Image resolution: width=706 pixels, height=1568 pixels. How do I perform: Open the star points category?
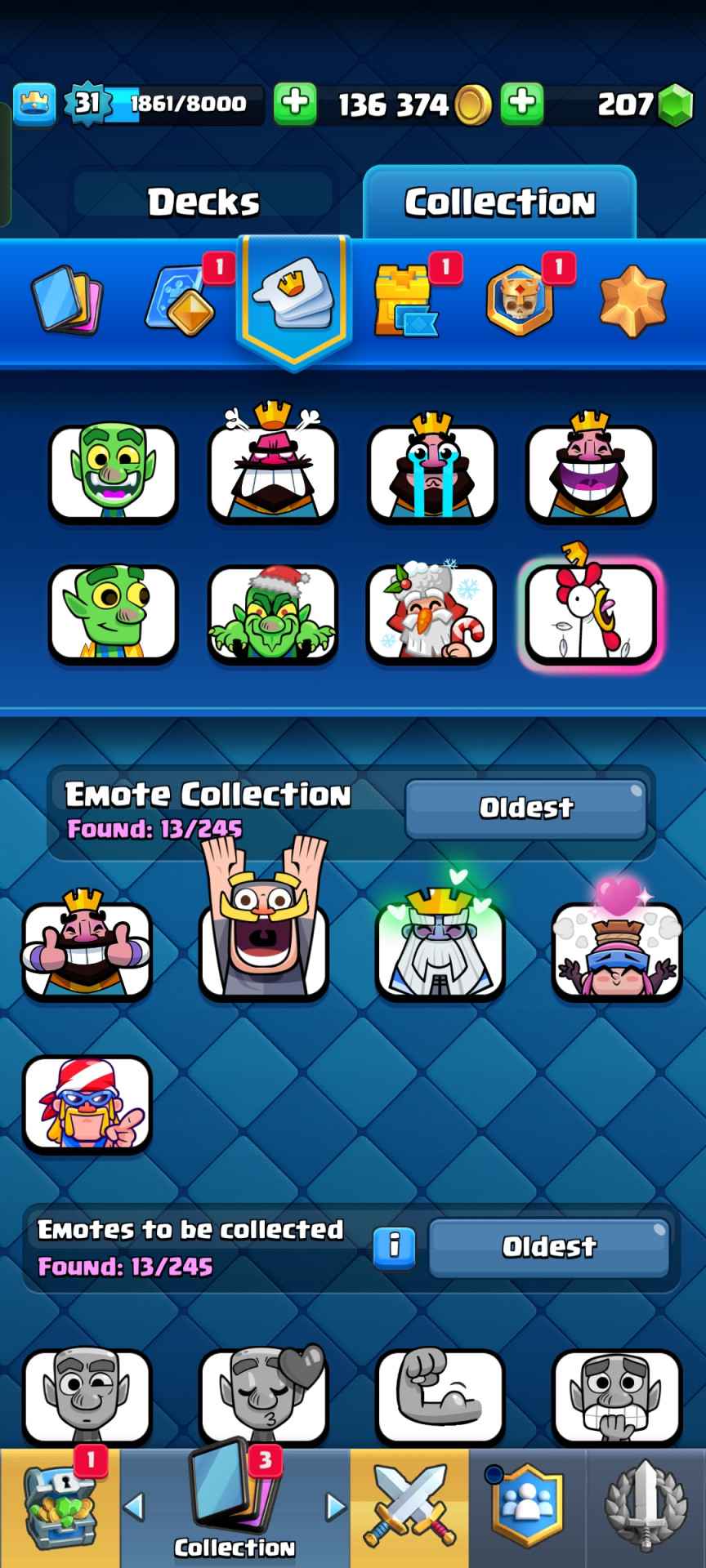pyautogui.click(x=632, y=301)
